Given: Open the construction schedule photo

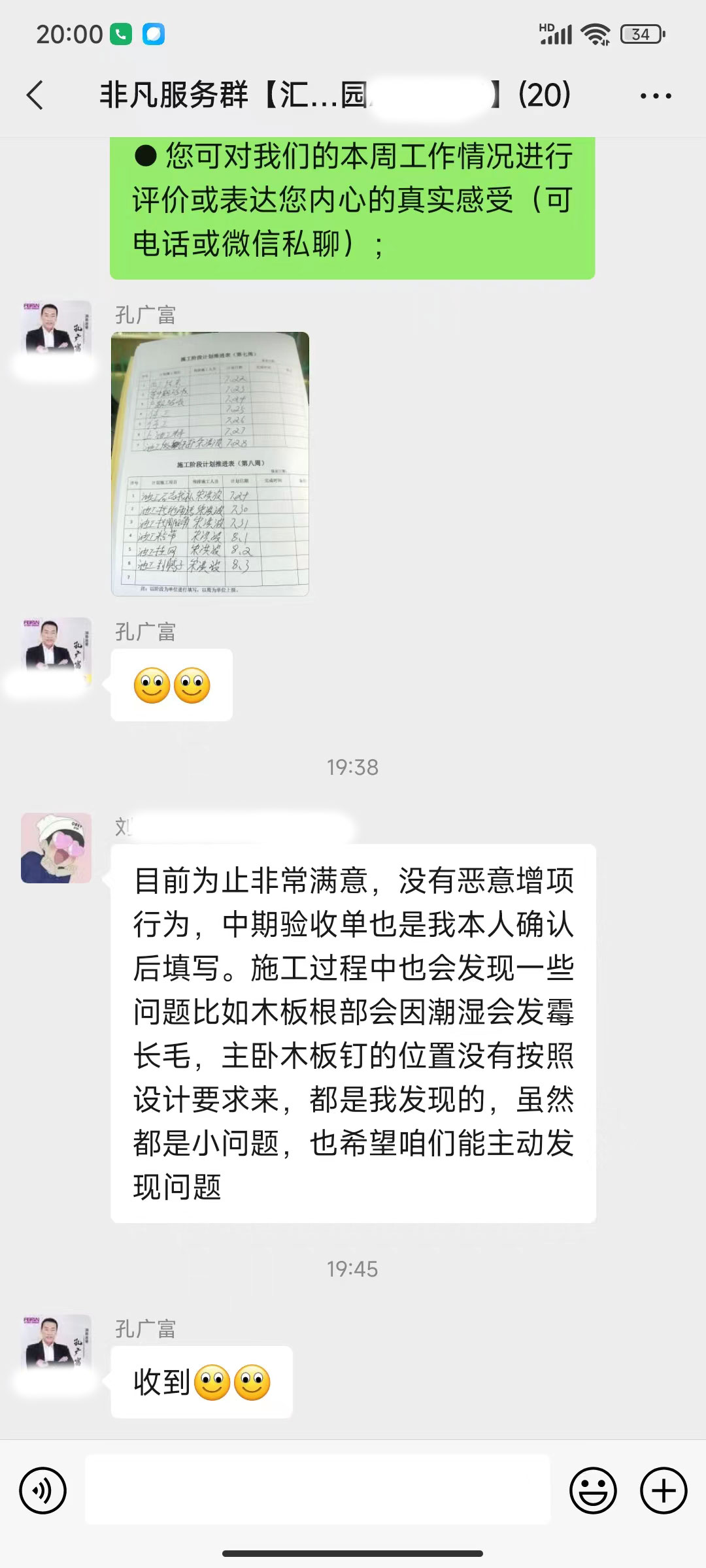Looking at the screenshot, I should (210, 464).
